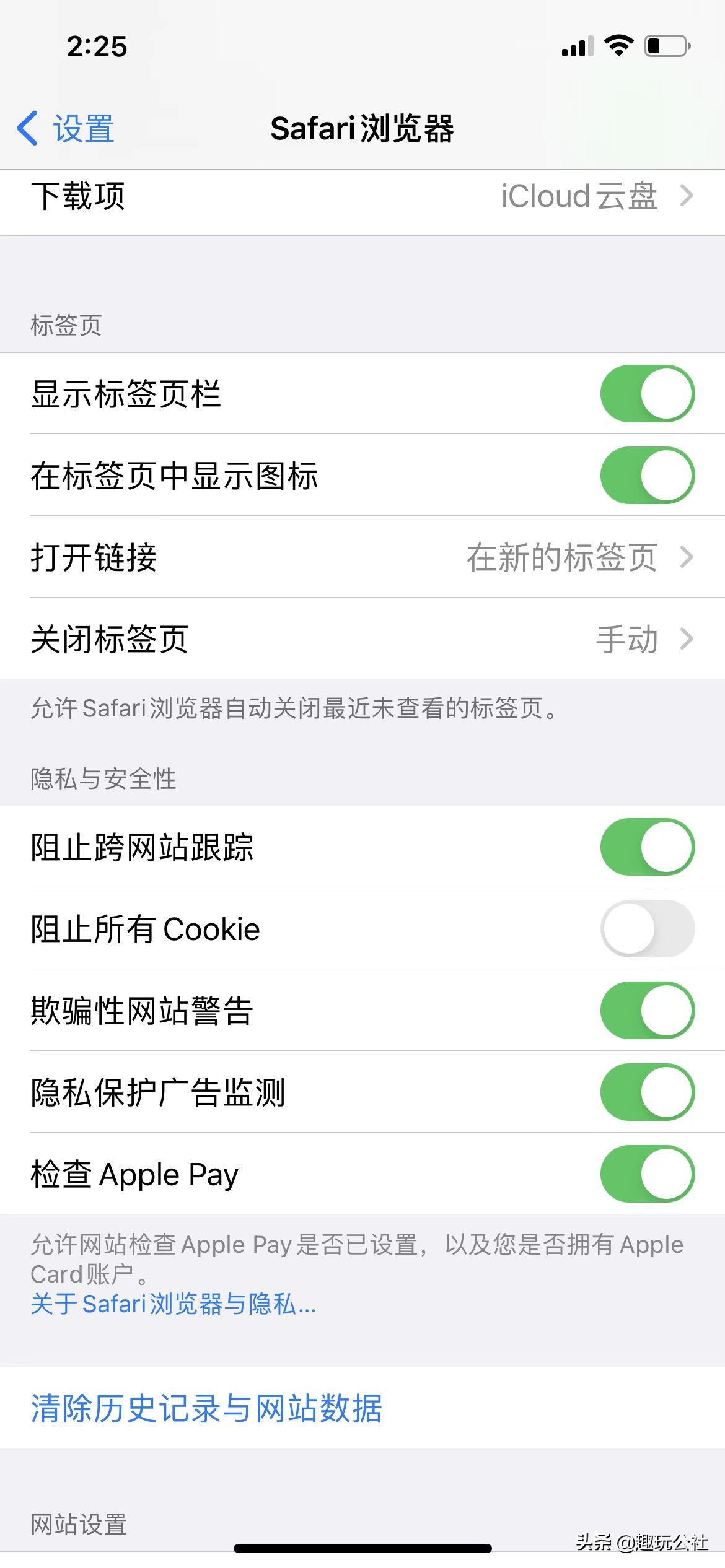Disable 隐私保护广告监测
The width and height of the screenshot is (725, 1568).
tap(647, 1092)
